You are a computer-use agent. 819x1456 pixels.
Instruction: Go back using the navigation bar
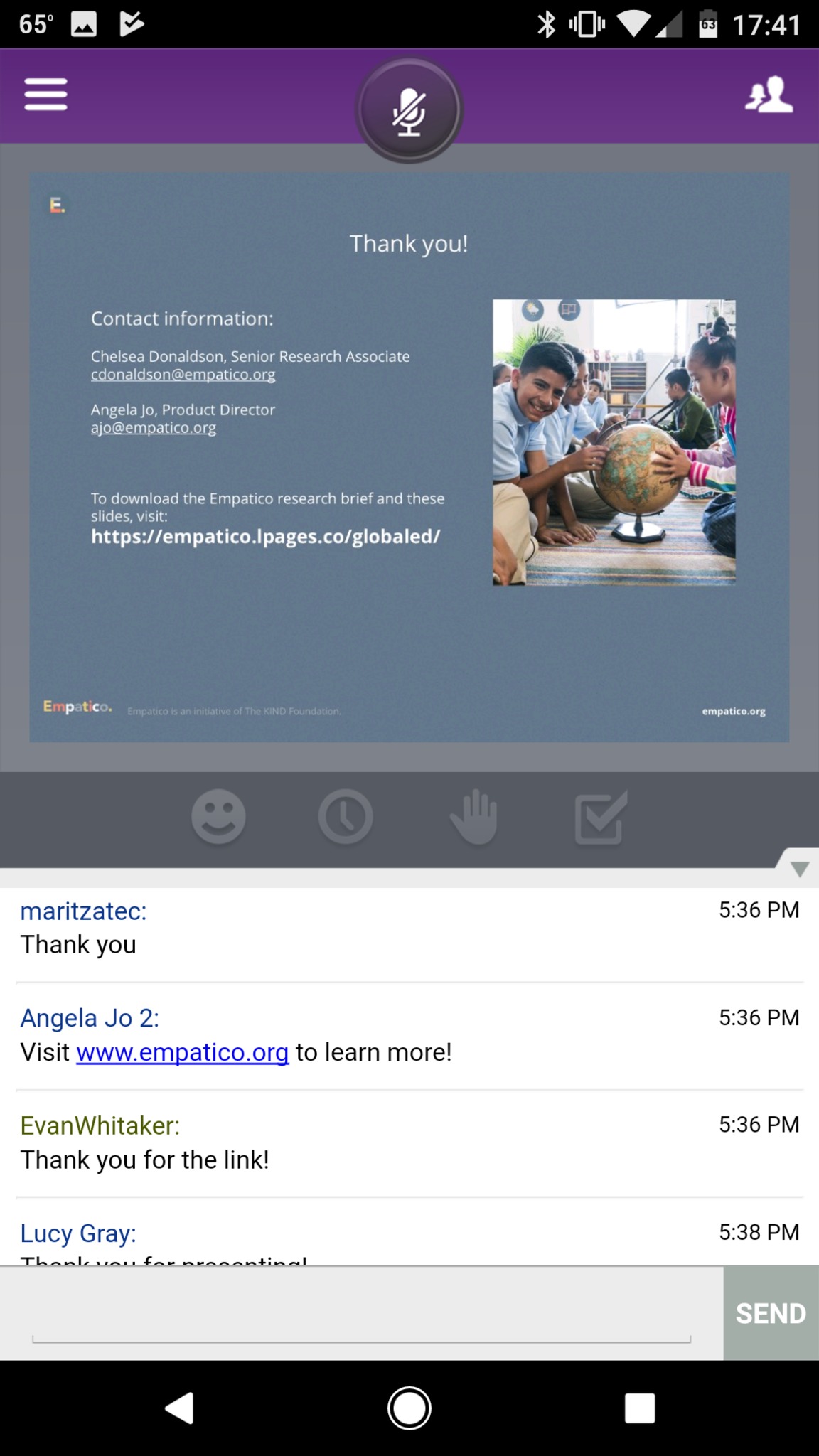[179, 1408]
